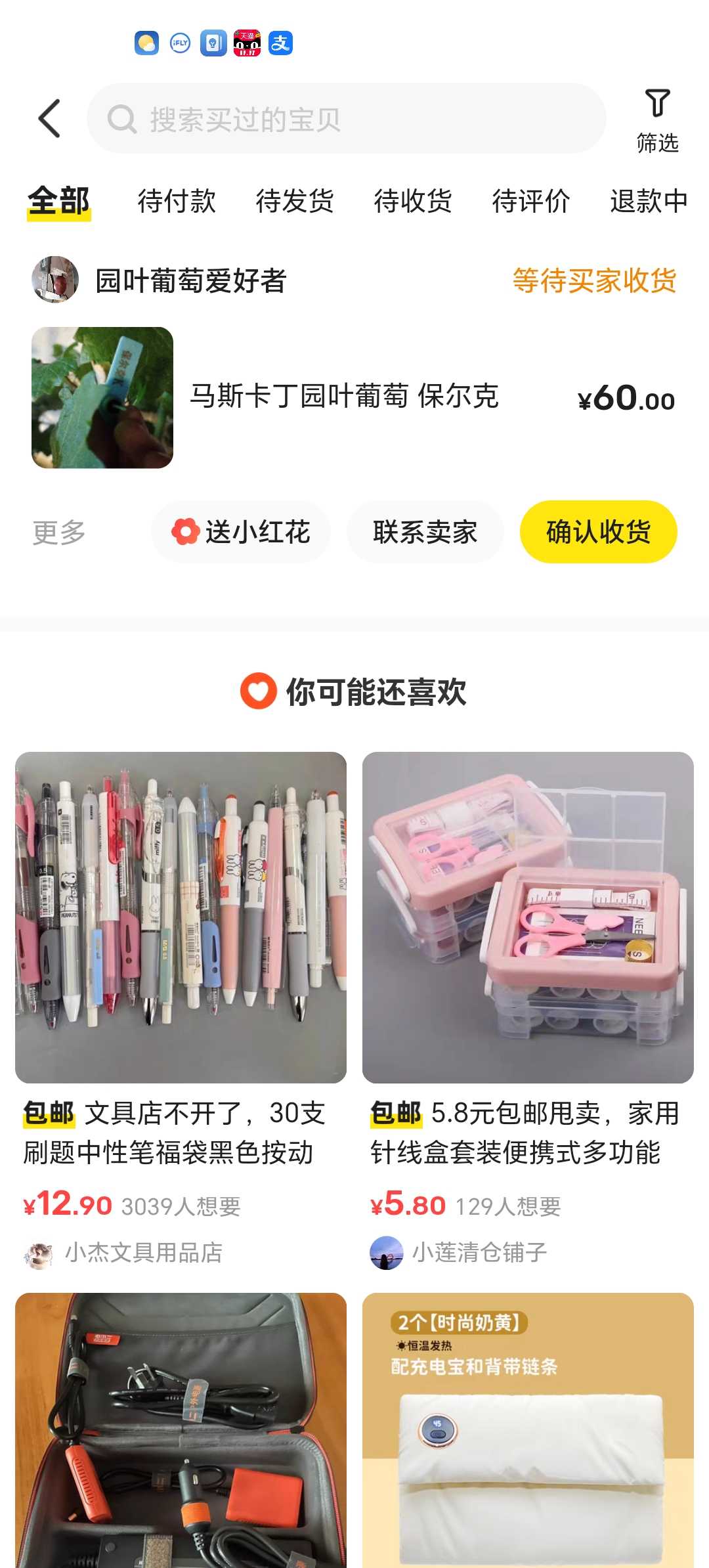
Task: View the 待收货 tab
Action: pyautogui.click(x=413, y=201)
